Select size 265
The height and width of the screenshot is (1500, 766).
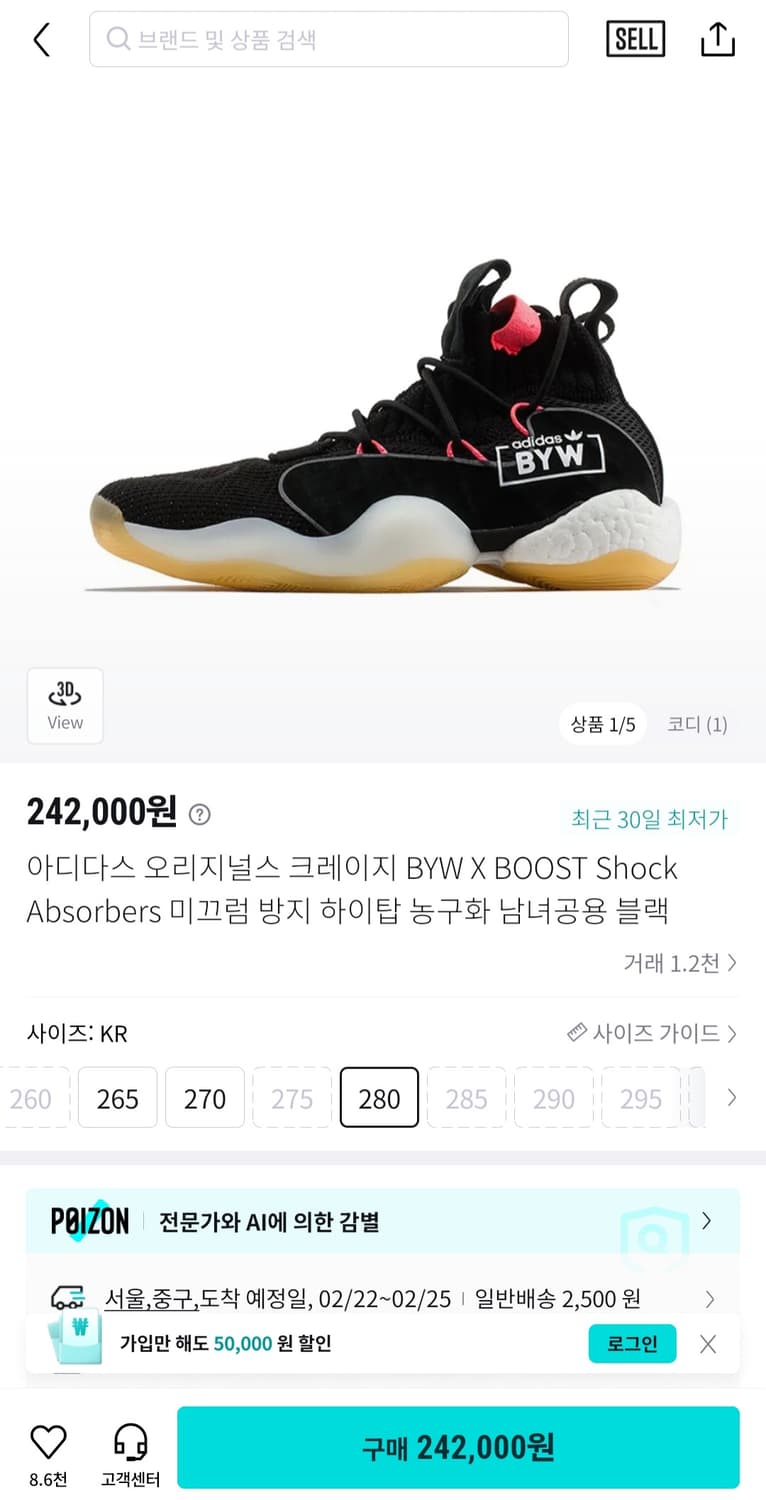click(x=117, y=1097)
